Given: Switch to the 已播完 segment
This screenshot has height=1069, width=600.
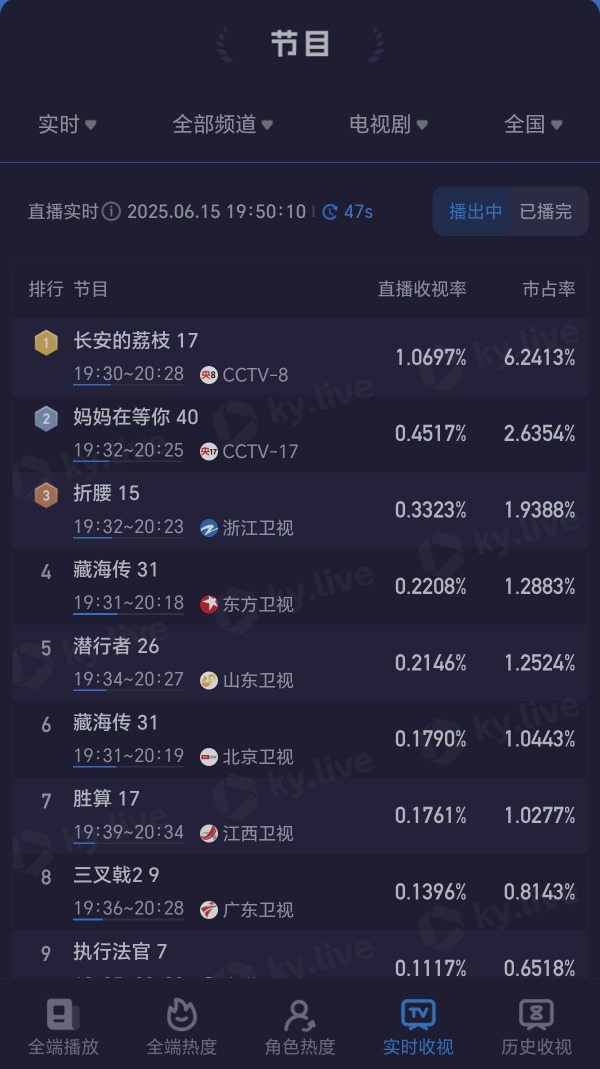Looking at the screenshot, I should click(x=546, y=211).
